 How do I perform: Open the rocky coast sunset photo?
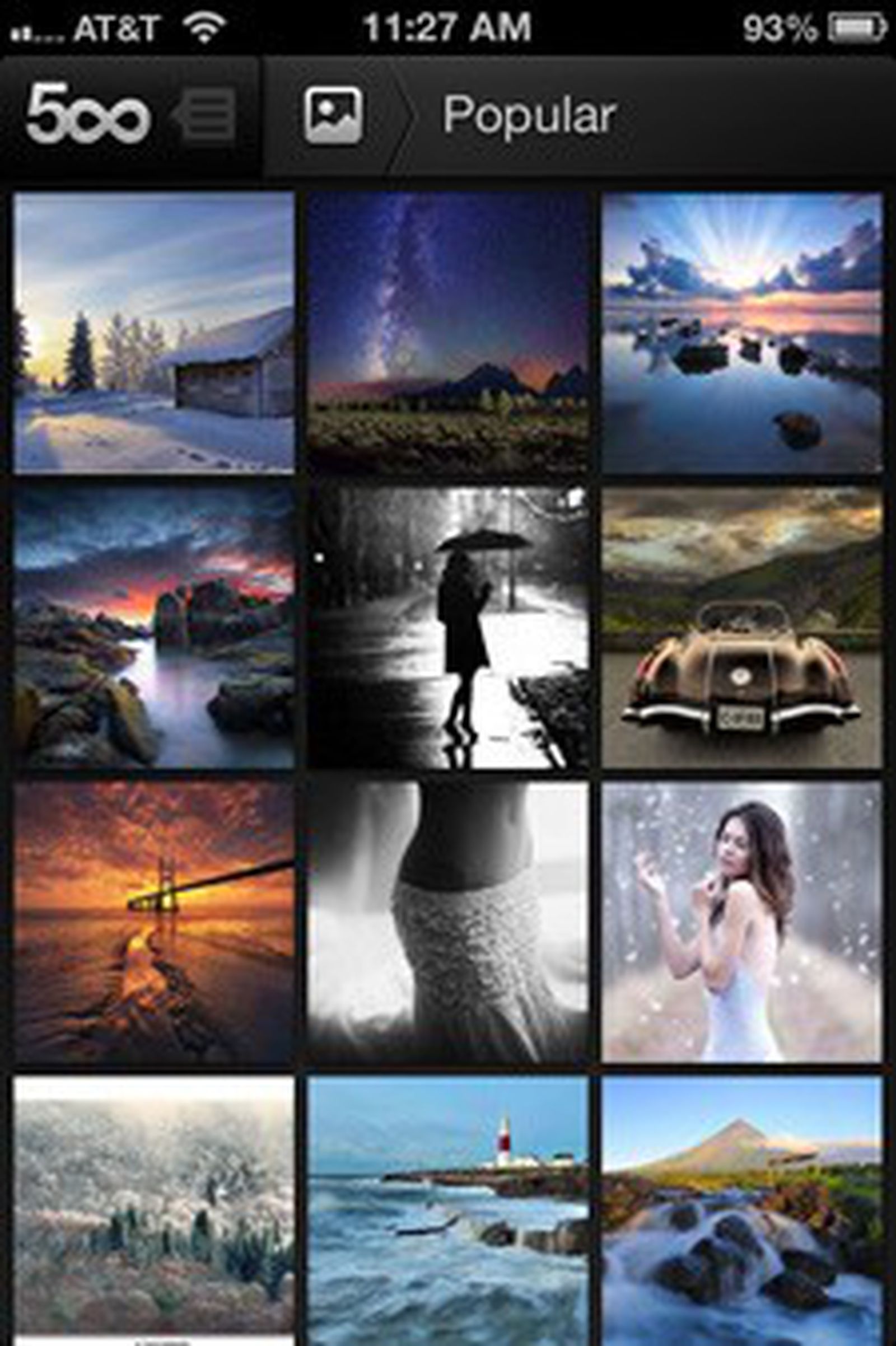click(x=153, y=627)
